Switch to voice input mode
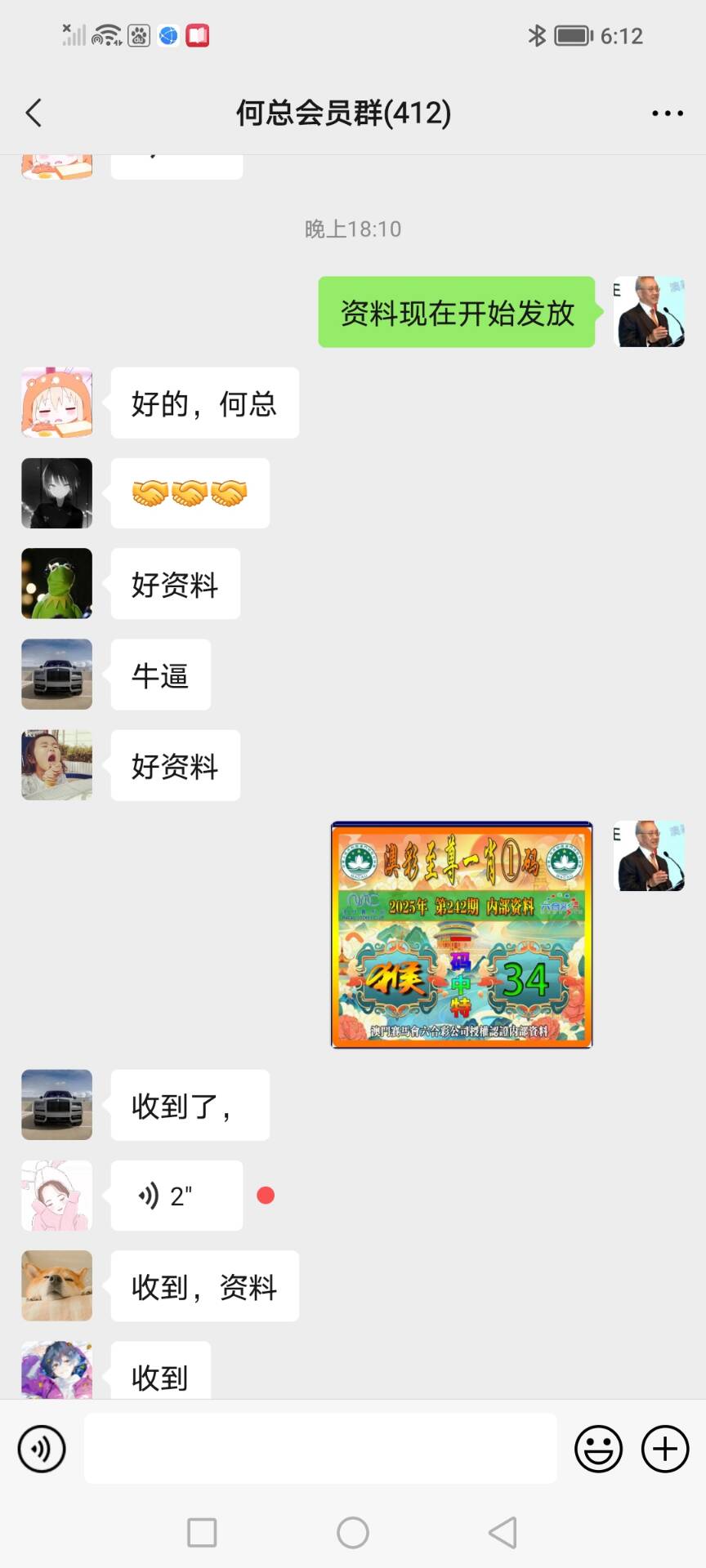The width and height of the screenshot is (706, 1568). (x=42, y=1449)
